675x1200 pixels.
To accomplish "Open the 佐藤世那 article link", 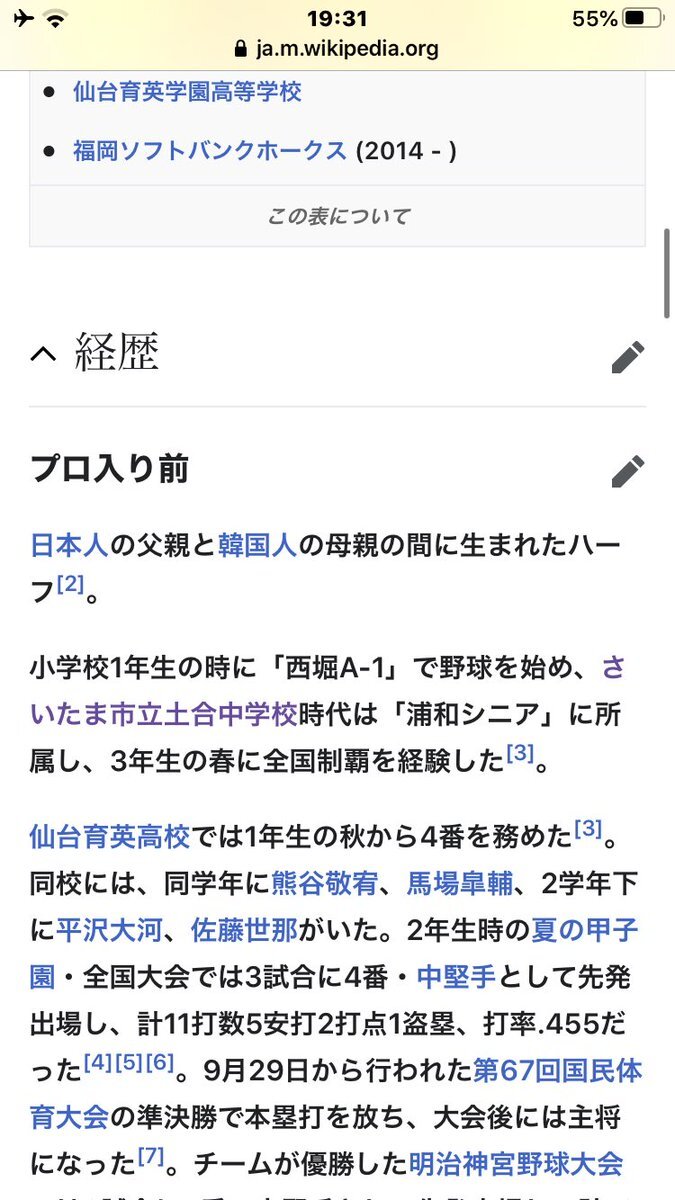I will [x=243, y=931].
